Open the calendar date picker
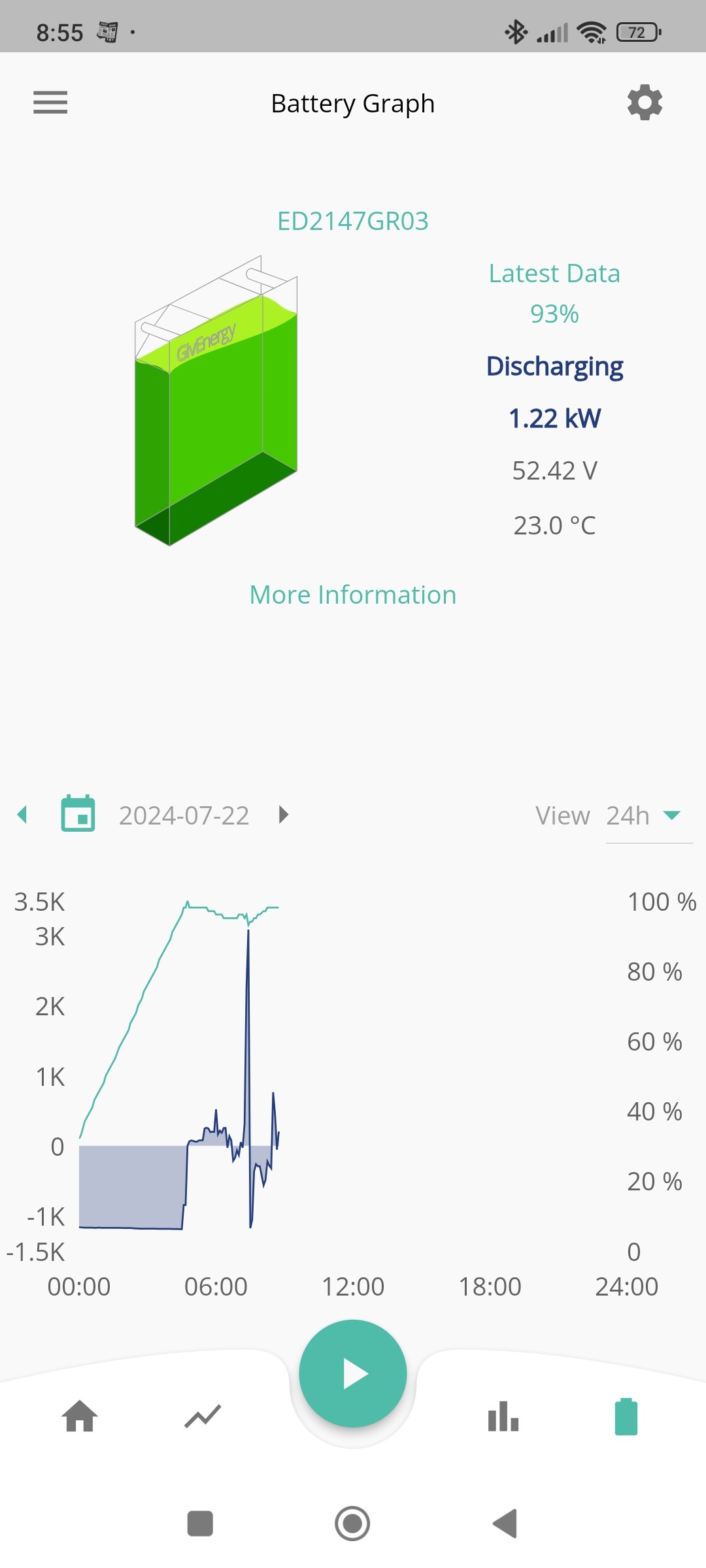706x1568 pixels. pyautogui.click(x=78, y=814)
